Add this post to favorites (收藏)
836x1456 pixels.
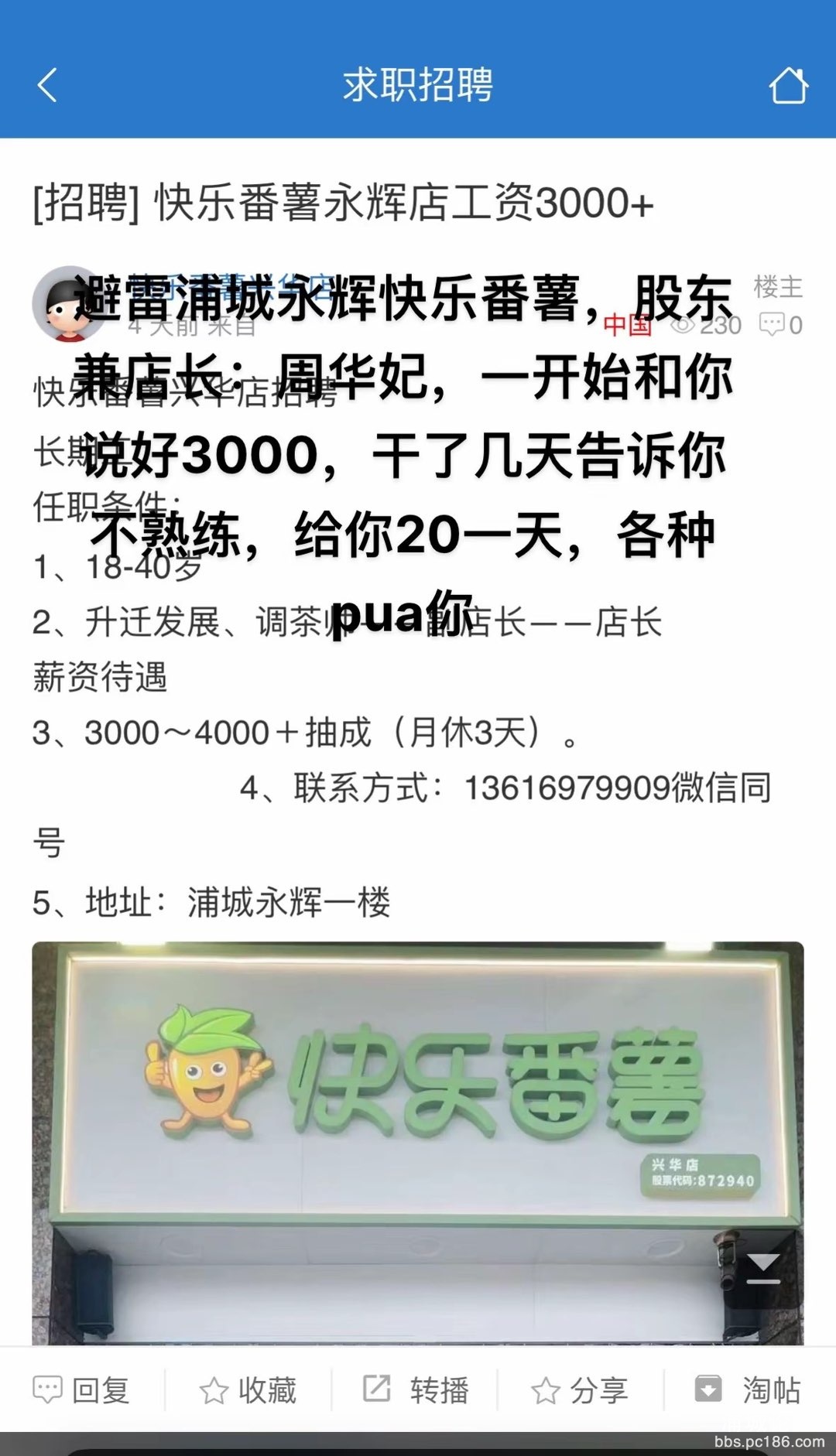[248, 1390]
